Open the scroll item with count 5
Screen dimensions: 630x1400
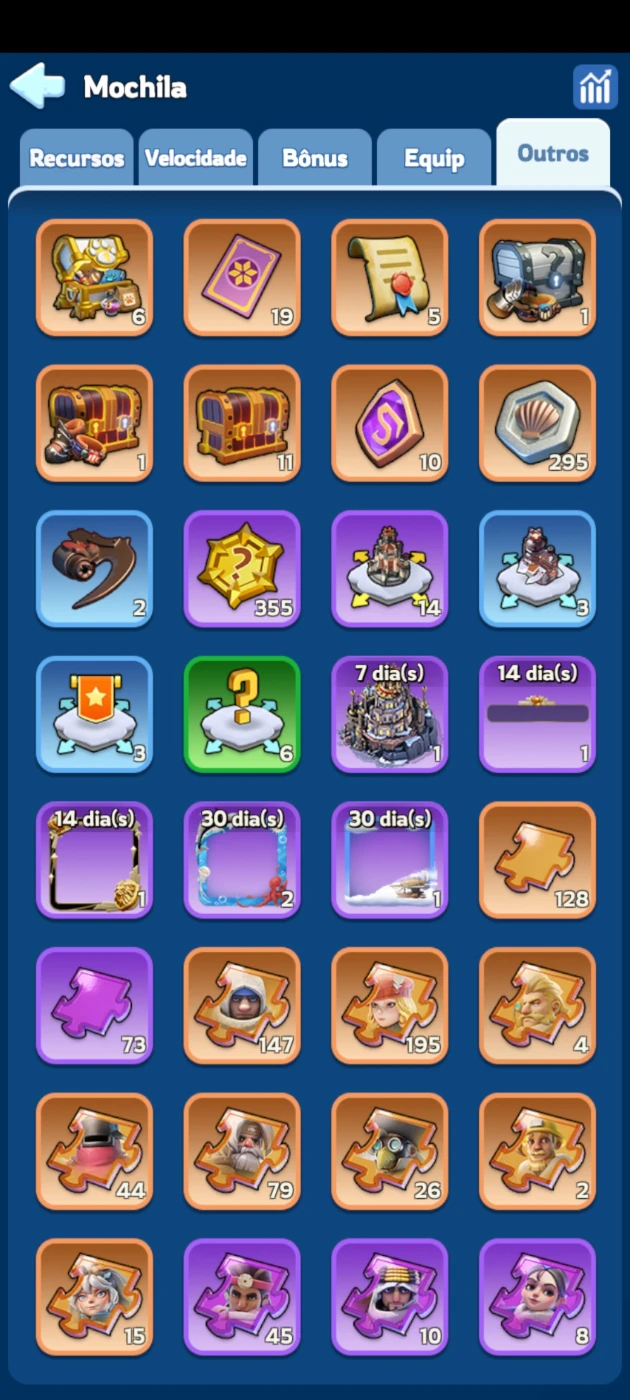pos(390,278)
